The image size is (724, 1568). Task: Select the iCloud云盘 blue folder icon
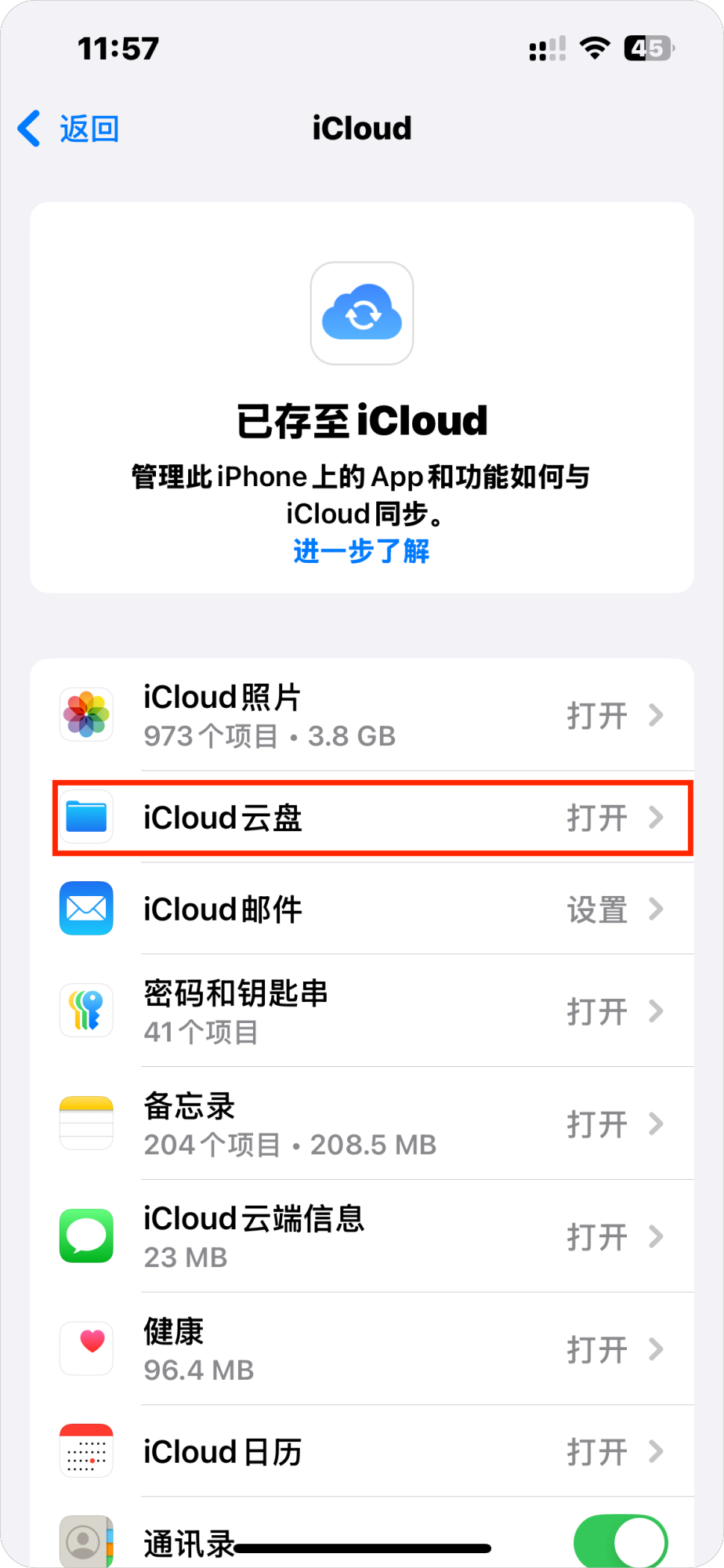pyautogui.click(x=86, y=817)
